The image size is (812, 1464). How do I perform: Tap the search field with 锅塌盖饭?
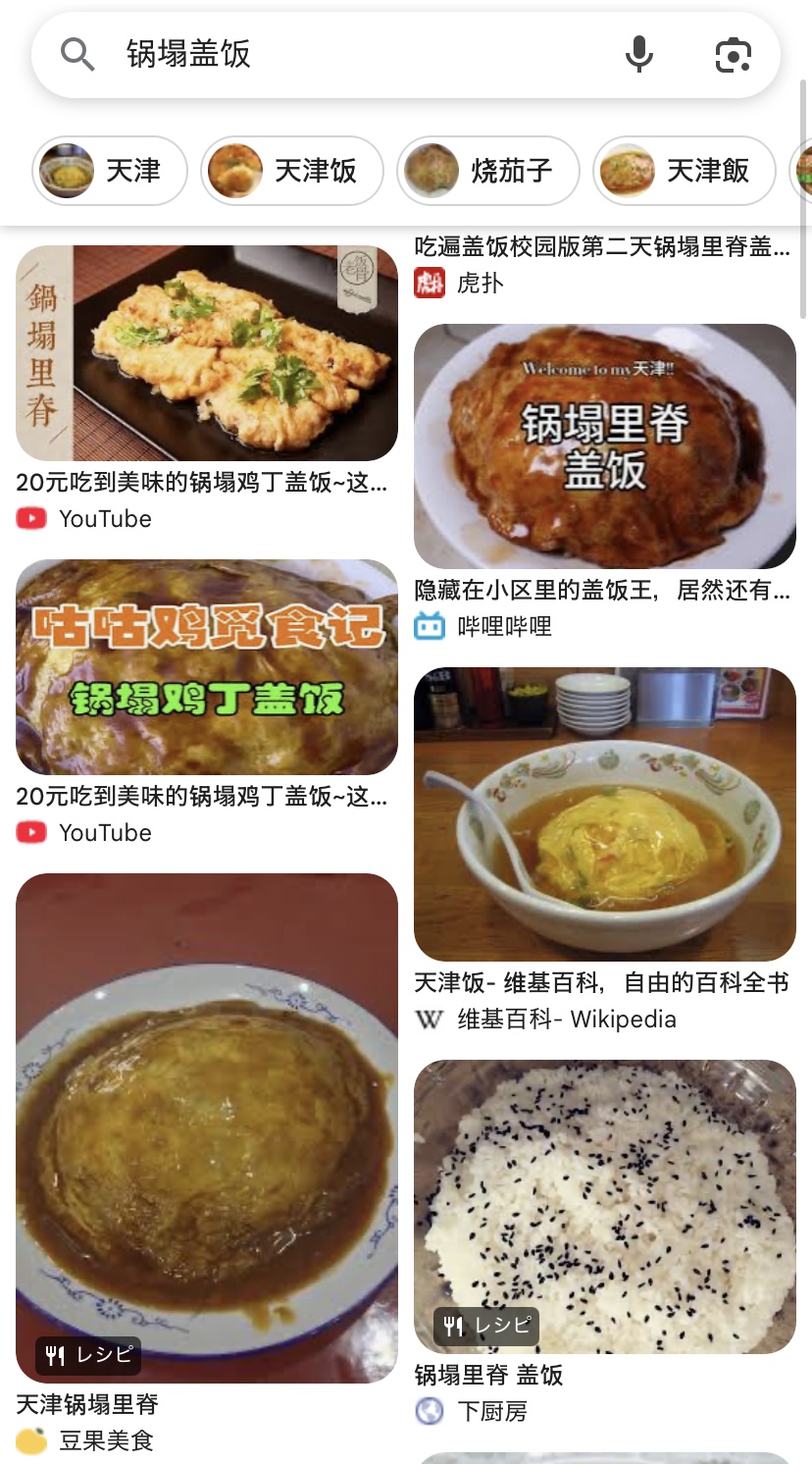343,54
